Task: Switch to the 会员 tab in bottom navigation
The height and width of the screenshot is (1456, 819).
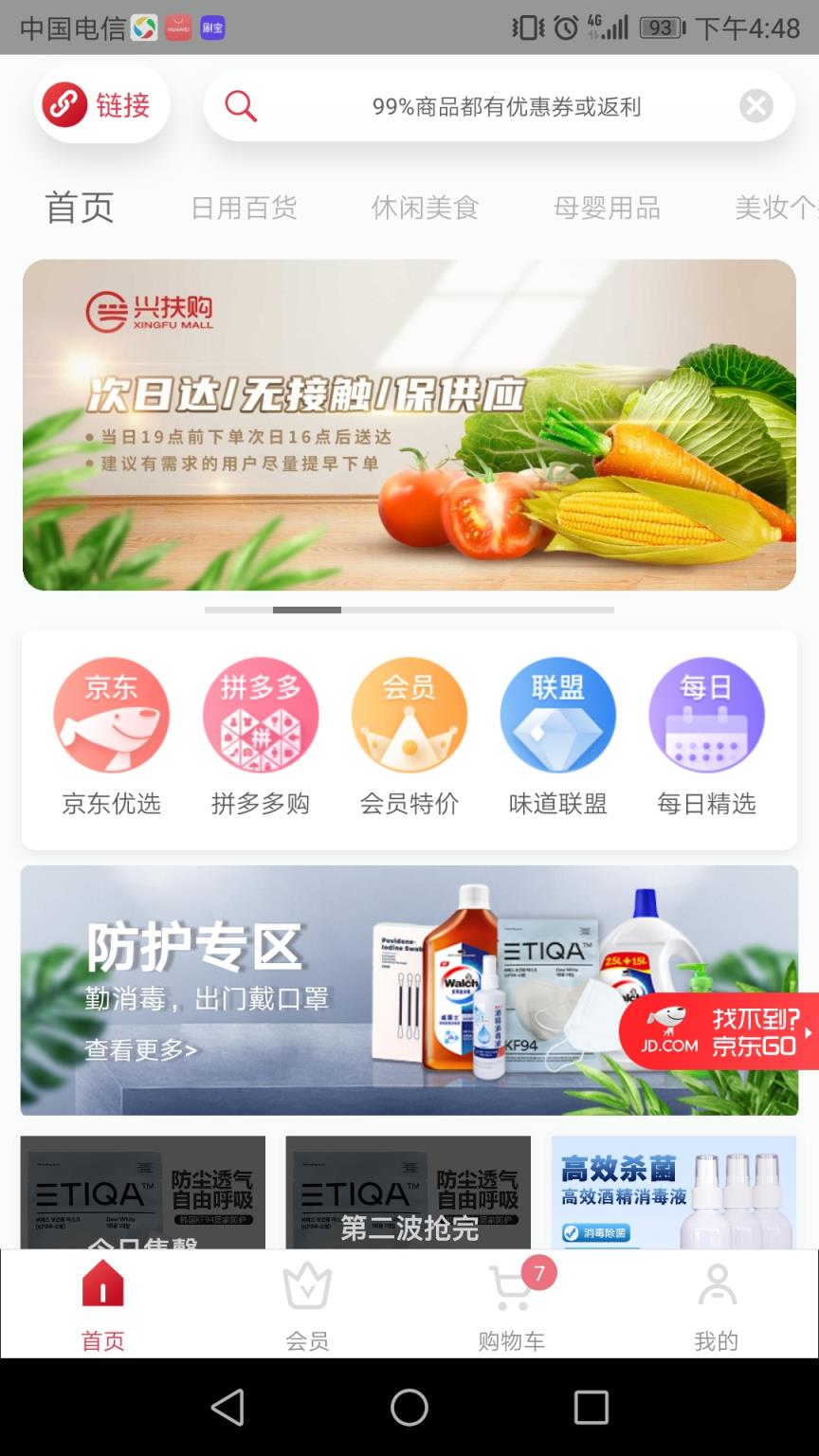Action: pyautogui.click(x=306, y=1303)
